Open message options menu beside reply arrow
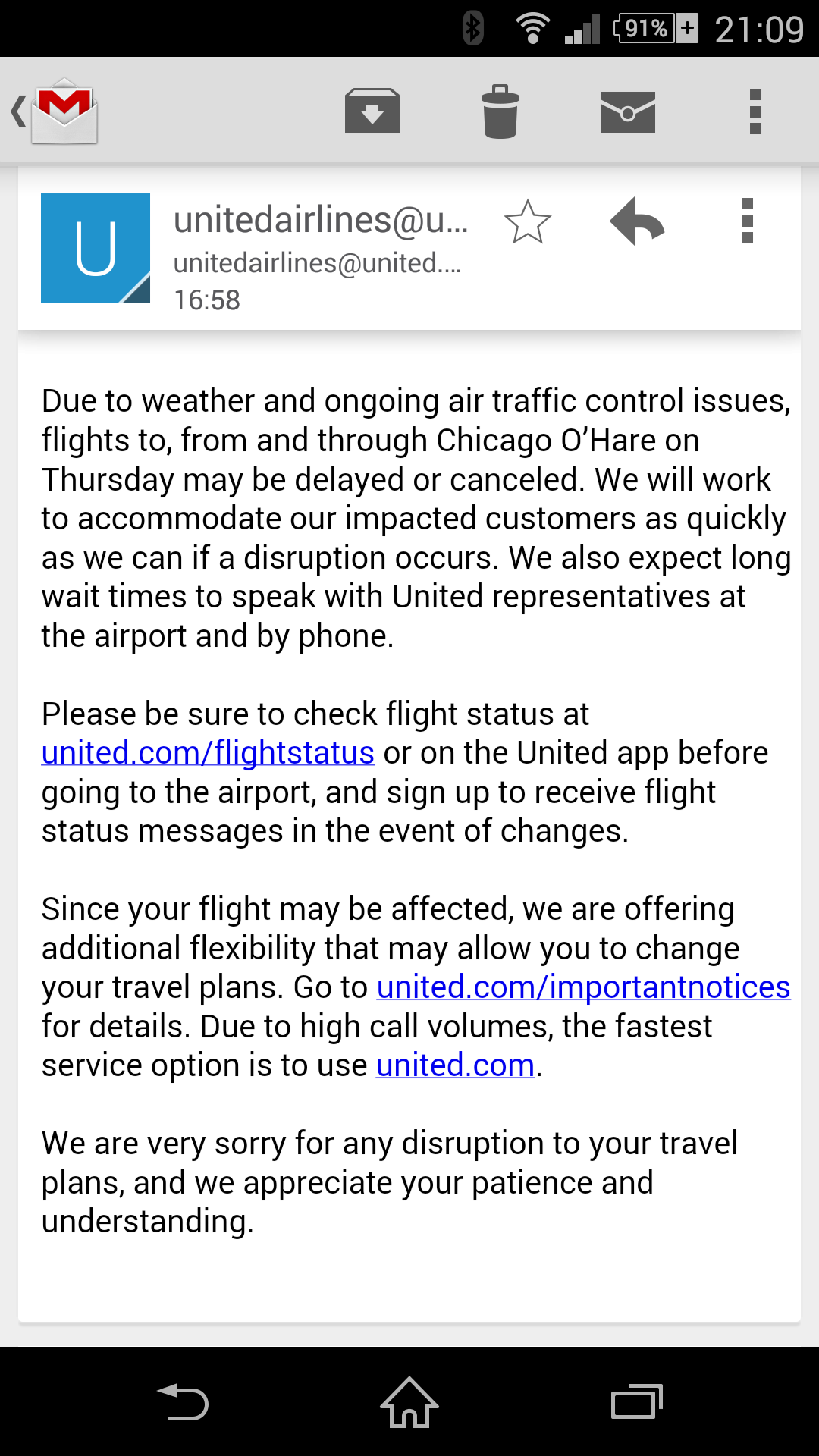The image size is (819, 1456). click(747, 221)
